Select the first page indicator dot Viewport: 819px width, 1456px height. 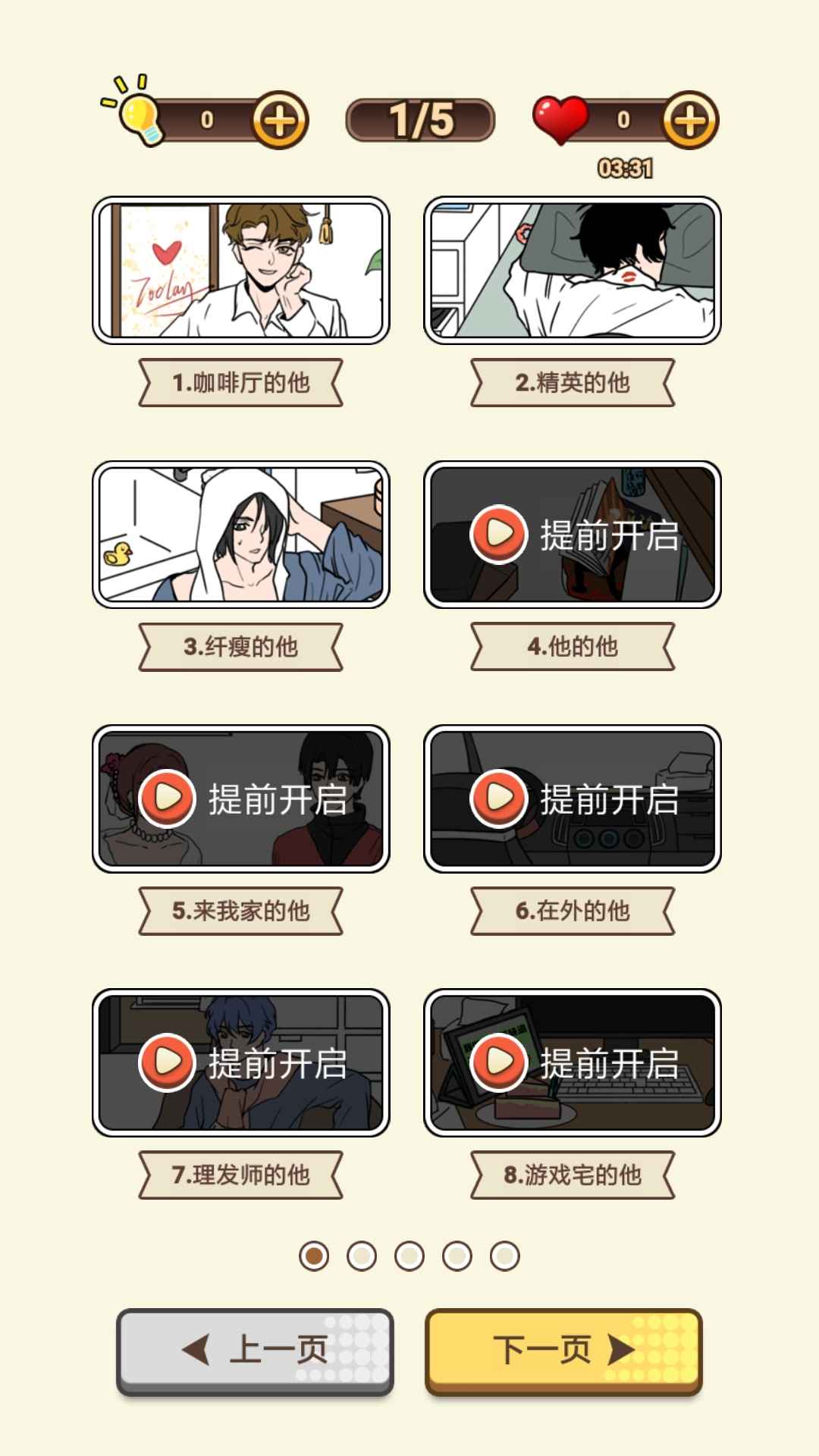(313, 1255)
